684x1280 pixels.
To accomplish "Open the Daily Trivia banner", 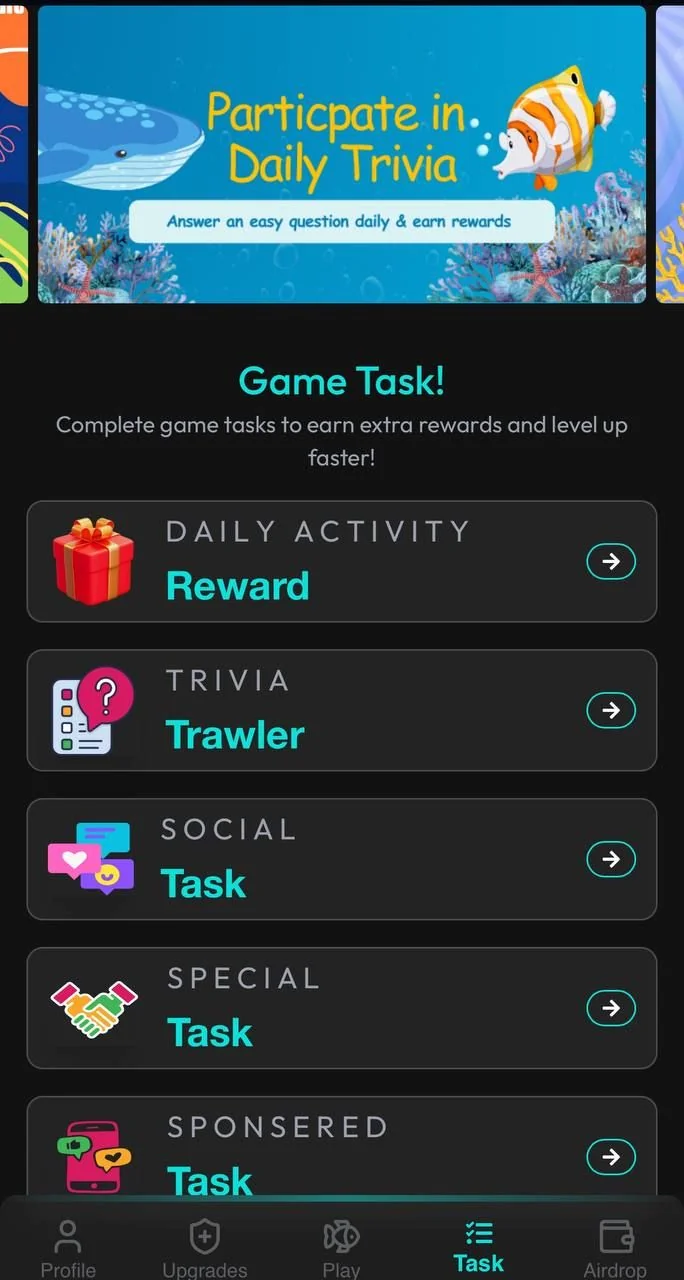I will (342, 154).
